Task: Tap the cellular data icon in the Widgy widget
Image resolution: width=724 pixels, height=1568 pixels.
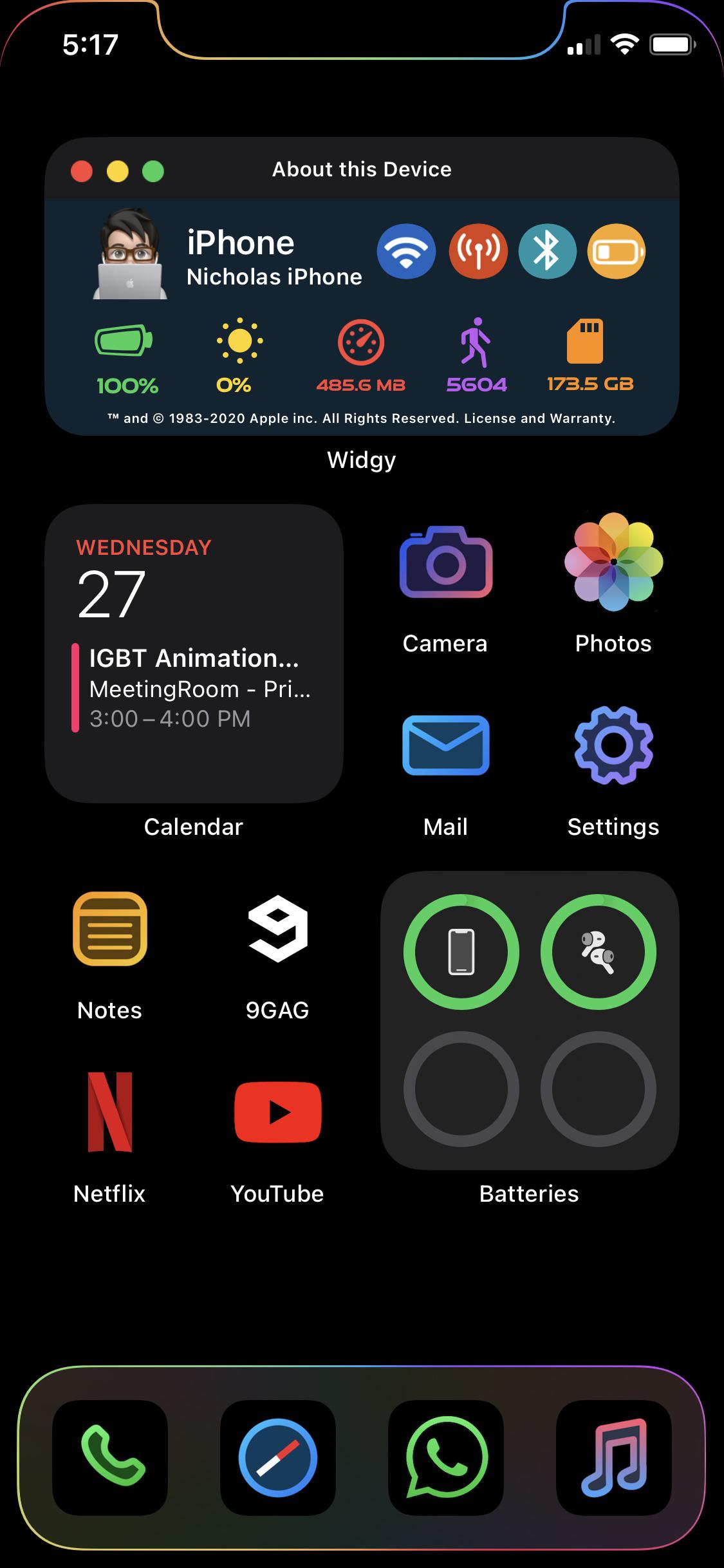Action: (476, 251)
